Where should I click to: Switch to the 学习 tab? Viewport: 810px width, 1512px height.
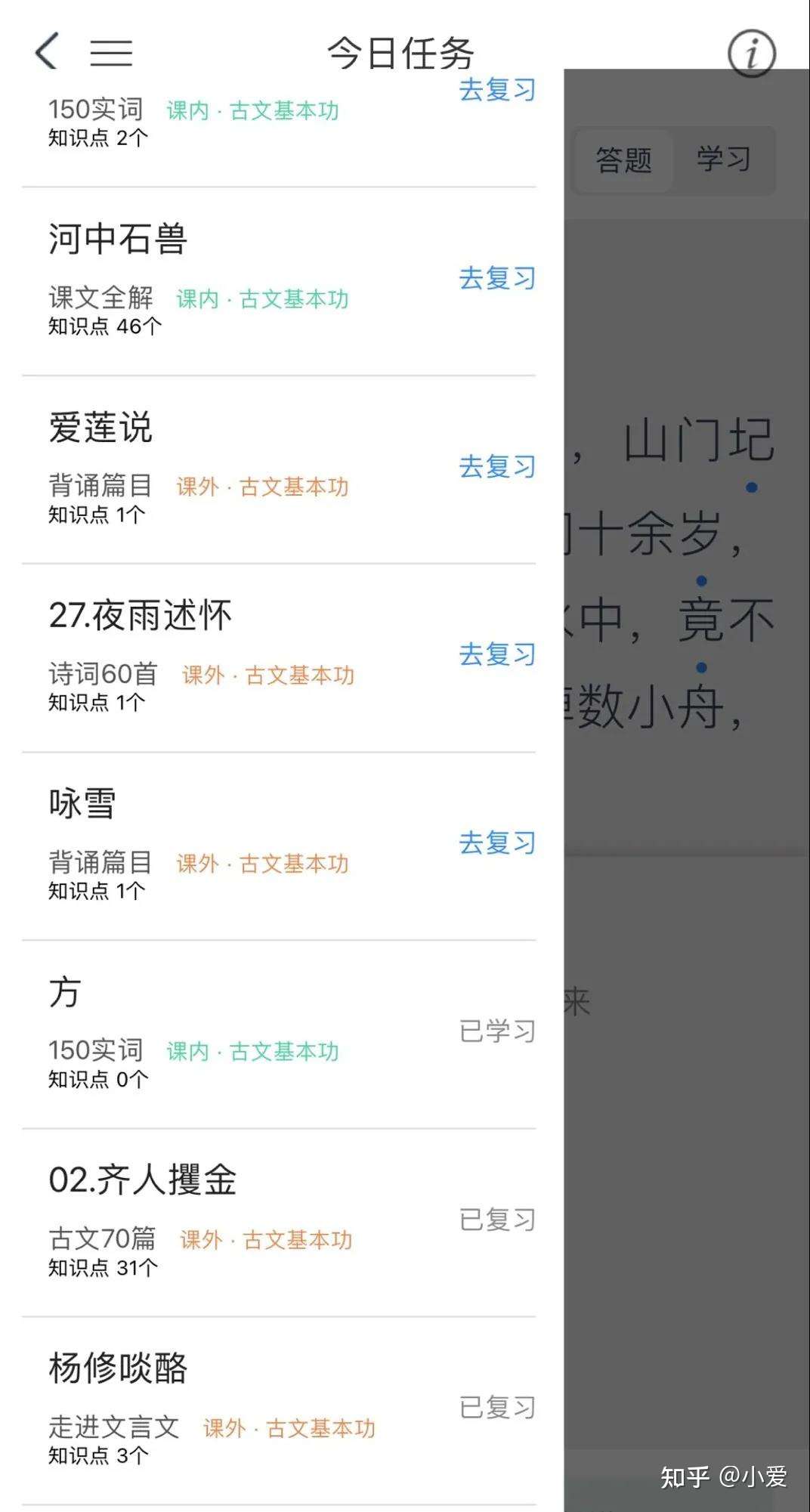point(724,159)
